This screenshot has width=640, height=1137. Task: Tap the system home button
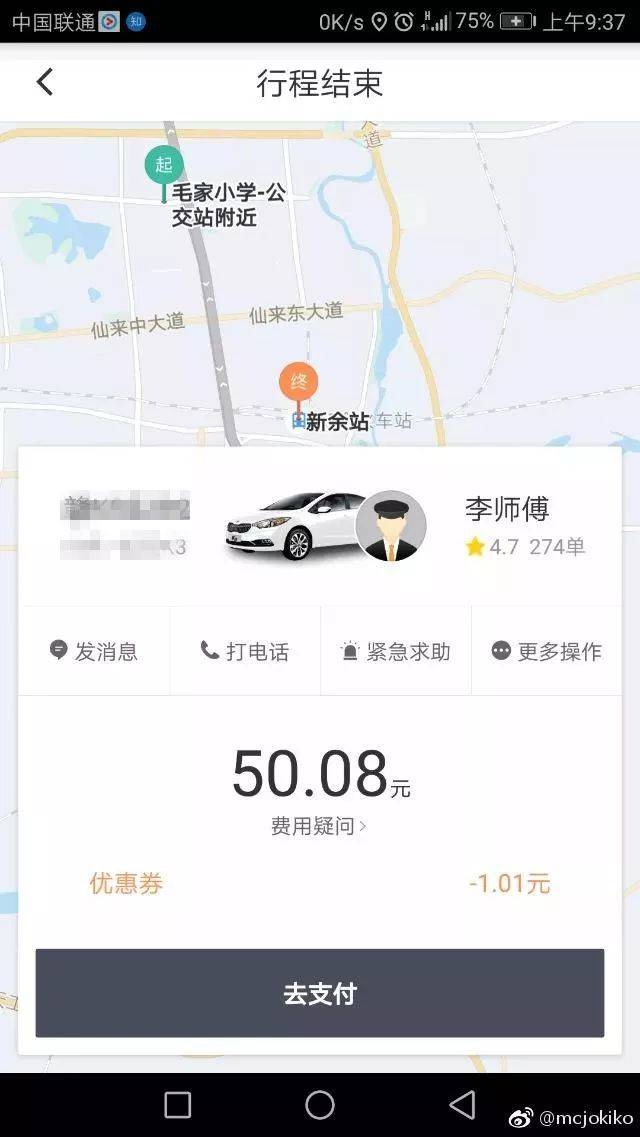click(x=320, y=1104)
